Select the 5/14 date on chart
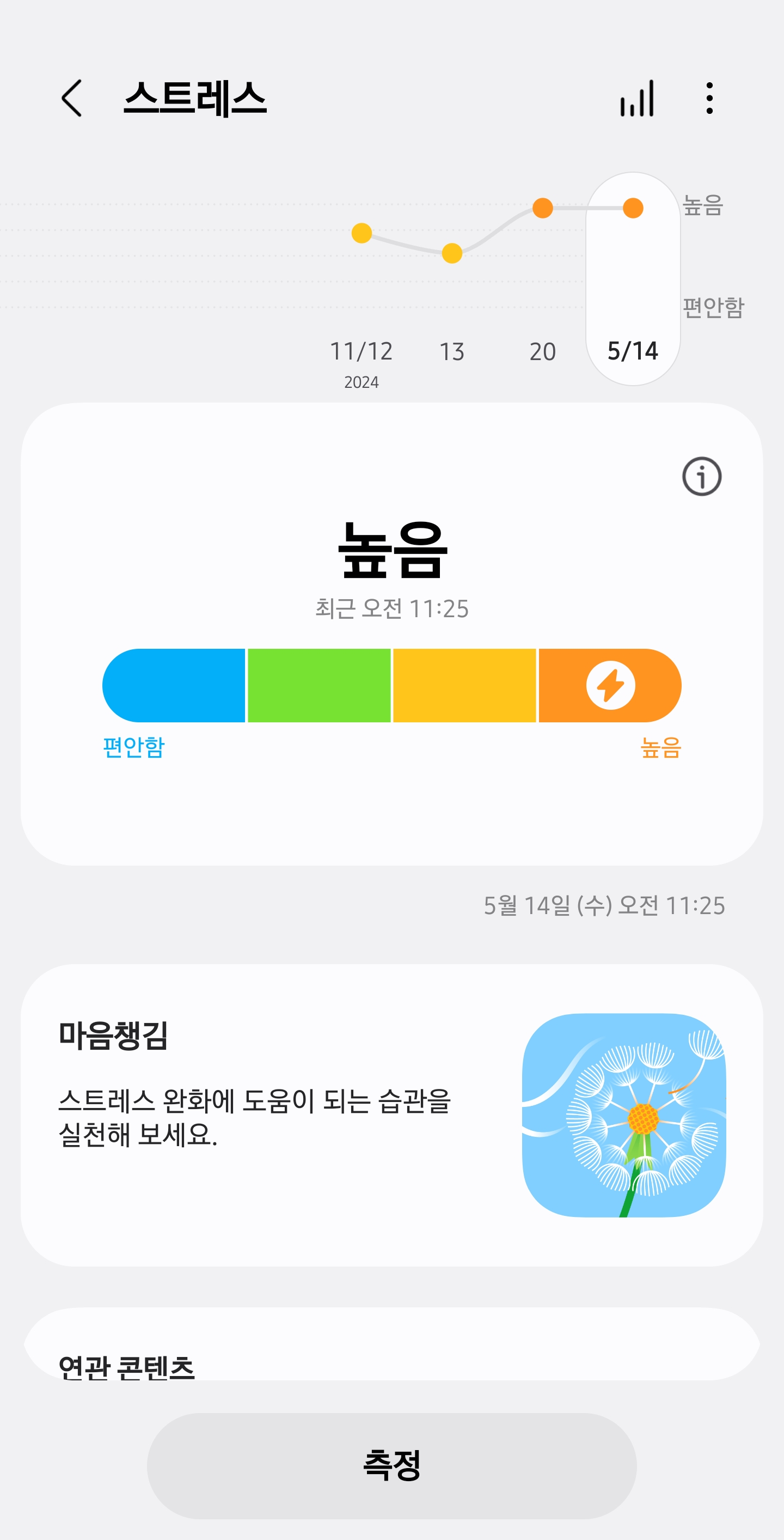This screenshot has height=1540, width=784. 633,350
